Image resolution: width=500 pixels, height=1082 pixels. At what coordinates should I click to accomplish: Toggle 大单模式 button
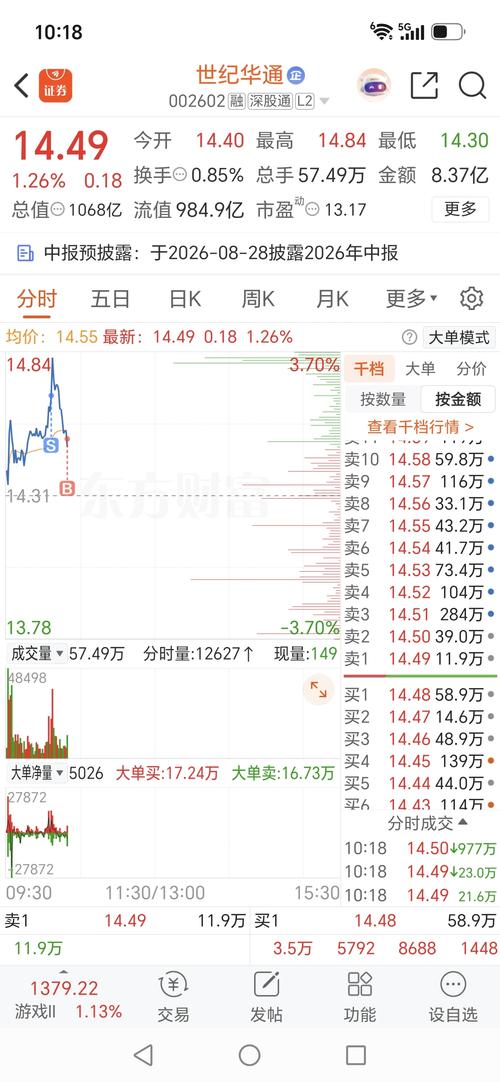459,337
